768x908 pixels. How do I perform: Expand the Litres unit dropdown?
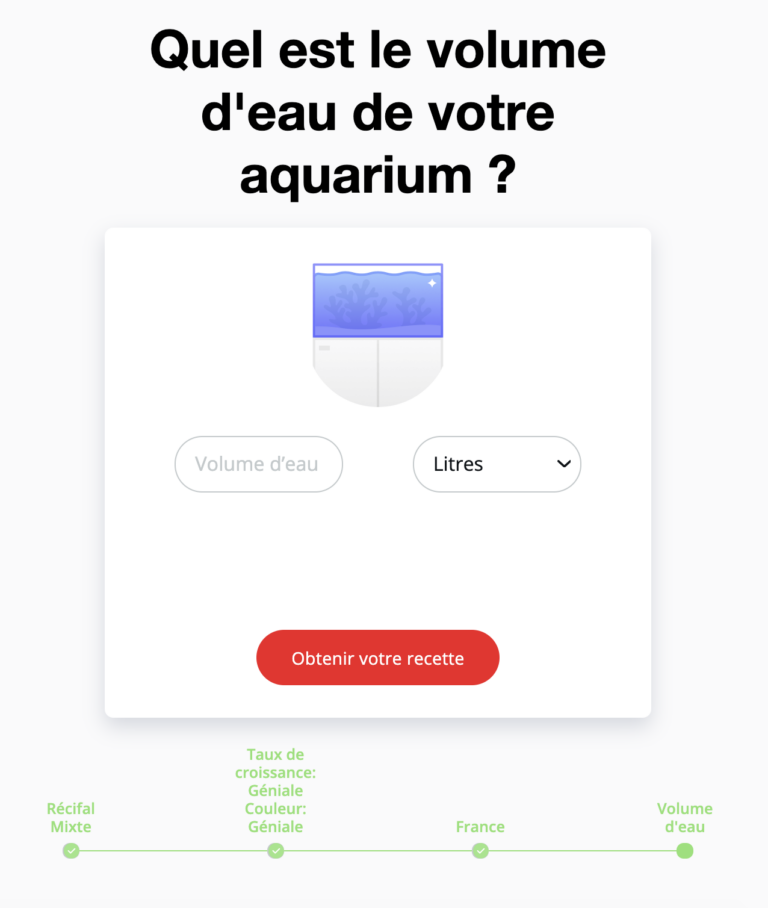tap(497, 464)
